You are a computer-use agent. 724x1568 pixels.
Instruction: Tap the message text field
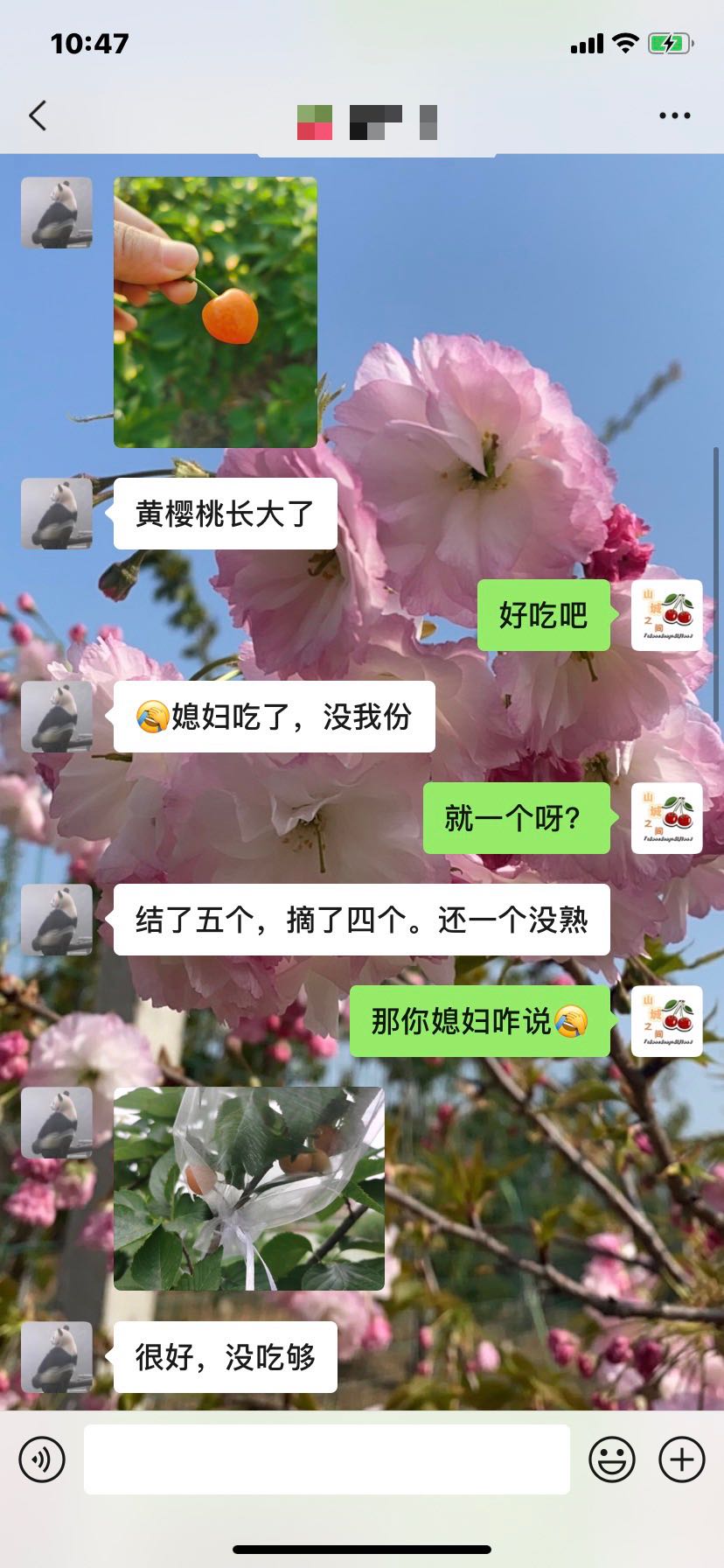[x=326, y=1459]
